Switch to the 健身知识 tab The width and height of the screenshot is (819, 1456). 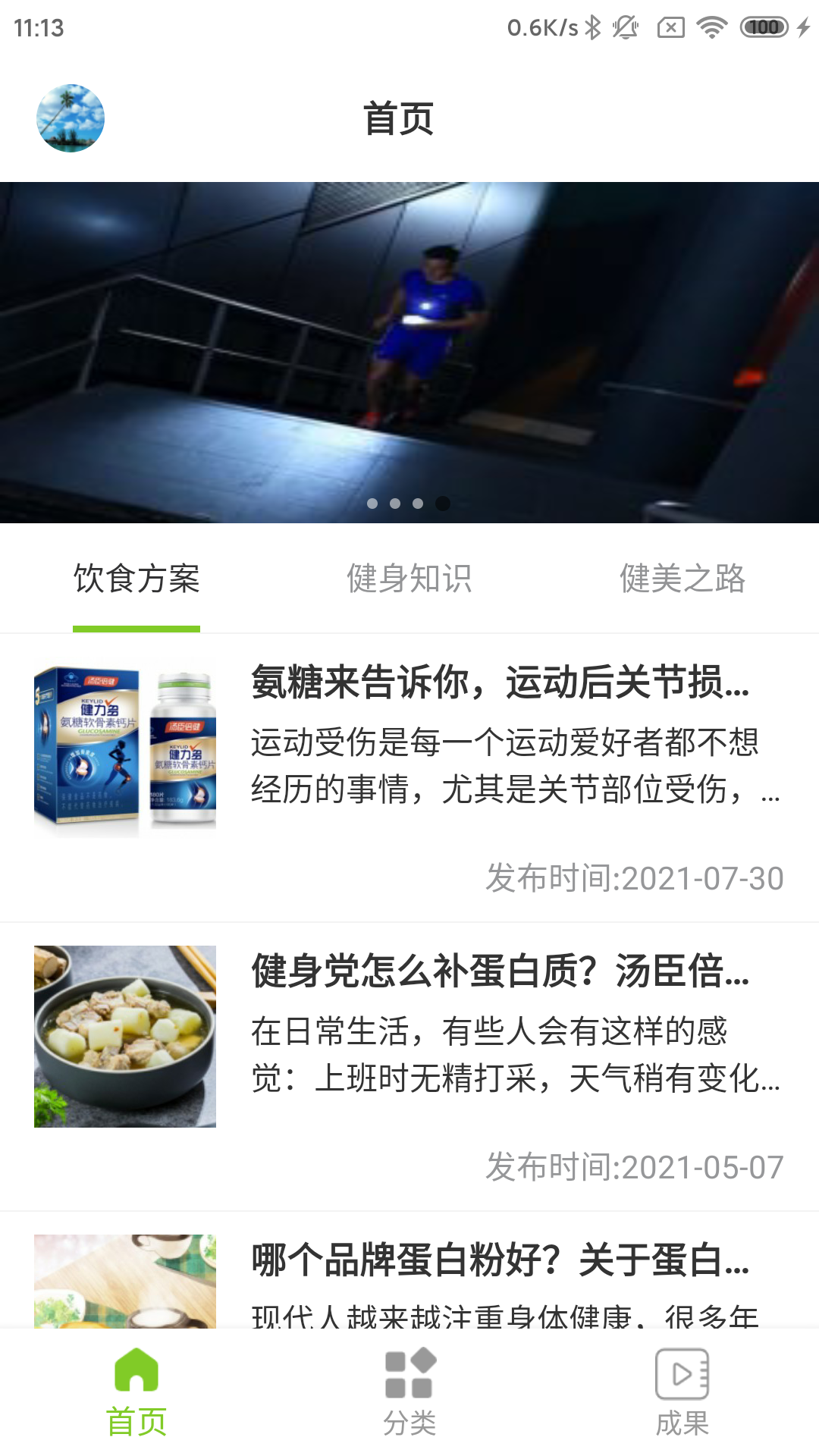[409, 579]
